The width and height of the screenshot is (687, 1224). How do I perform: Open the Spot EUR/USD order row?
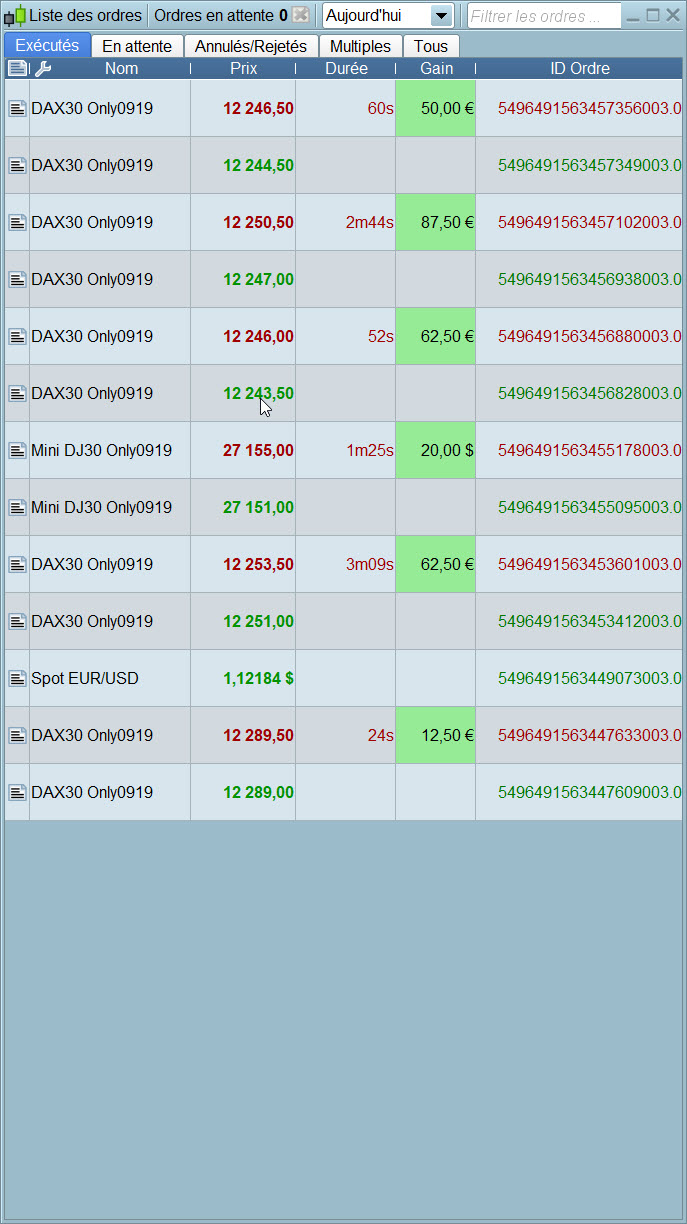85,678
